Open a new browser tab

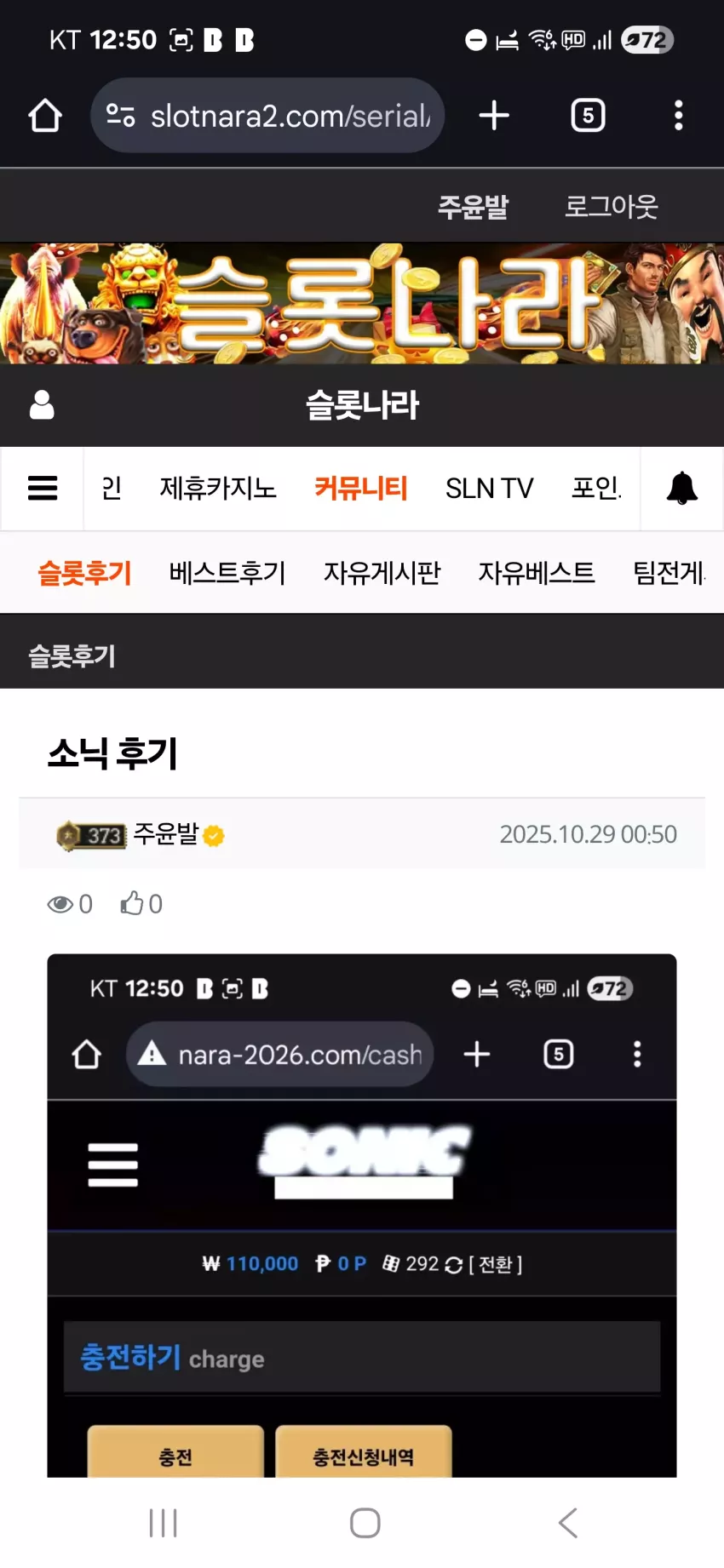coord(494,116)
